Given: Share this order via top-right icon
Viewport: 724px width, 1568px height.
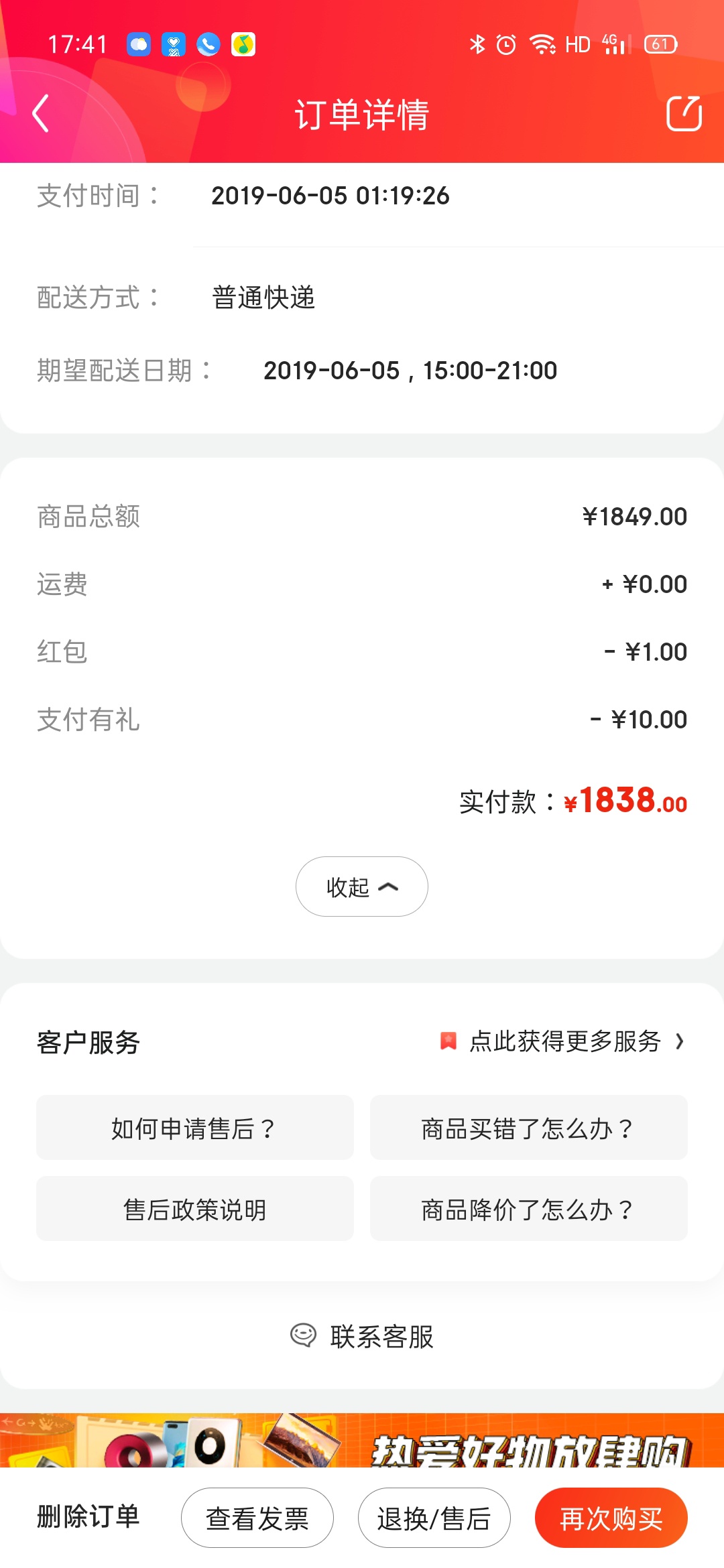Looking at the screenshot, I should (x=684, y=113).
